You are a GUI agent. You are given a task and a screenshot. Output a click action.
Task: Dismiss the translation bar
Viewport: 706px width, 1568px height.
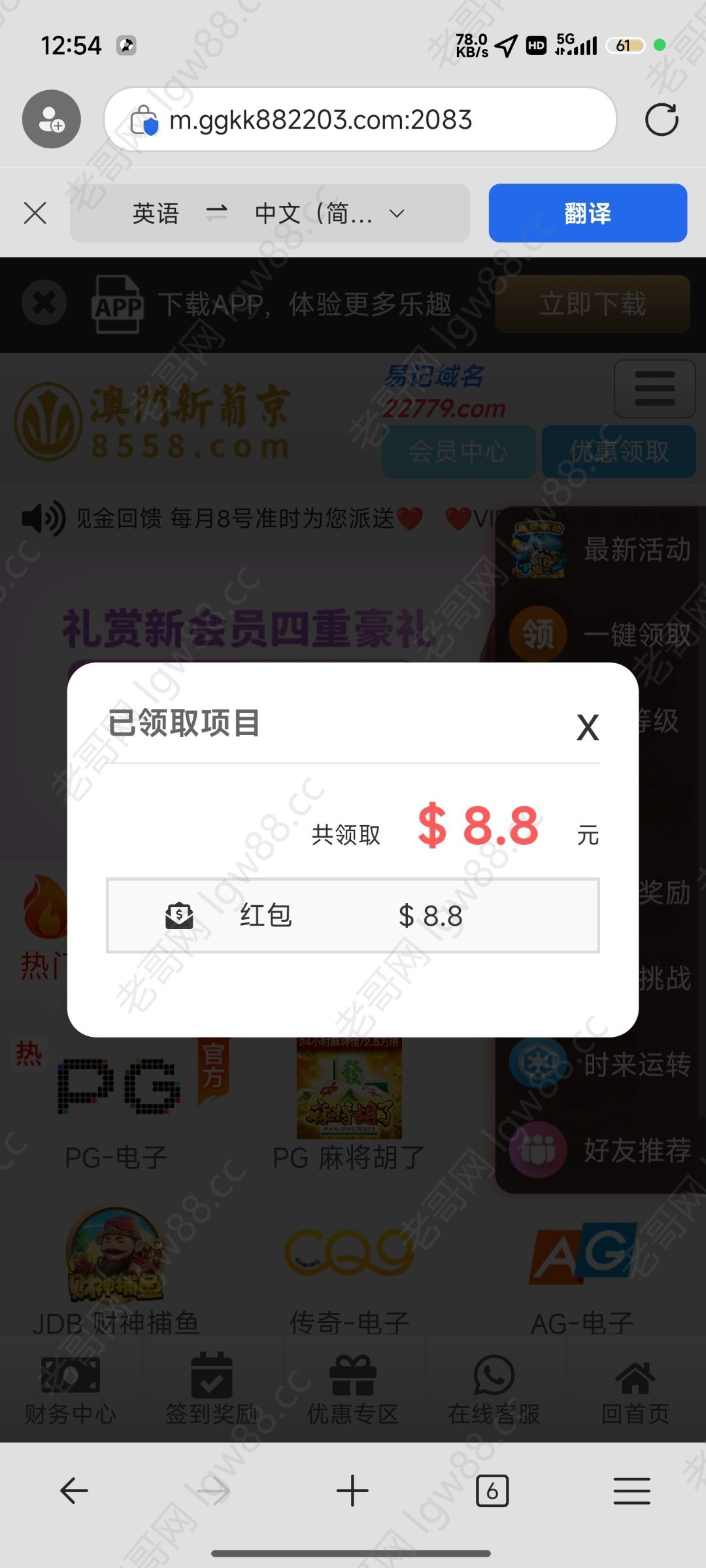(x=35, y=213)
